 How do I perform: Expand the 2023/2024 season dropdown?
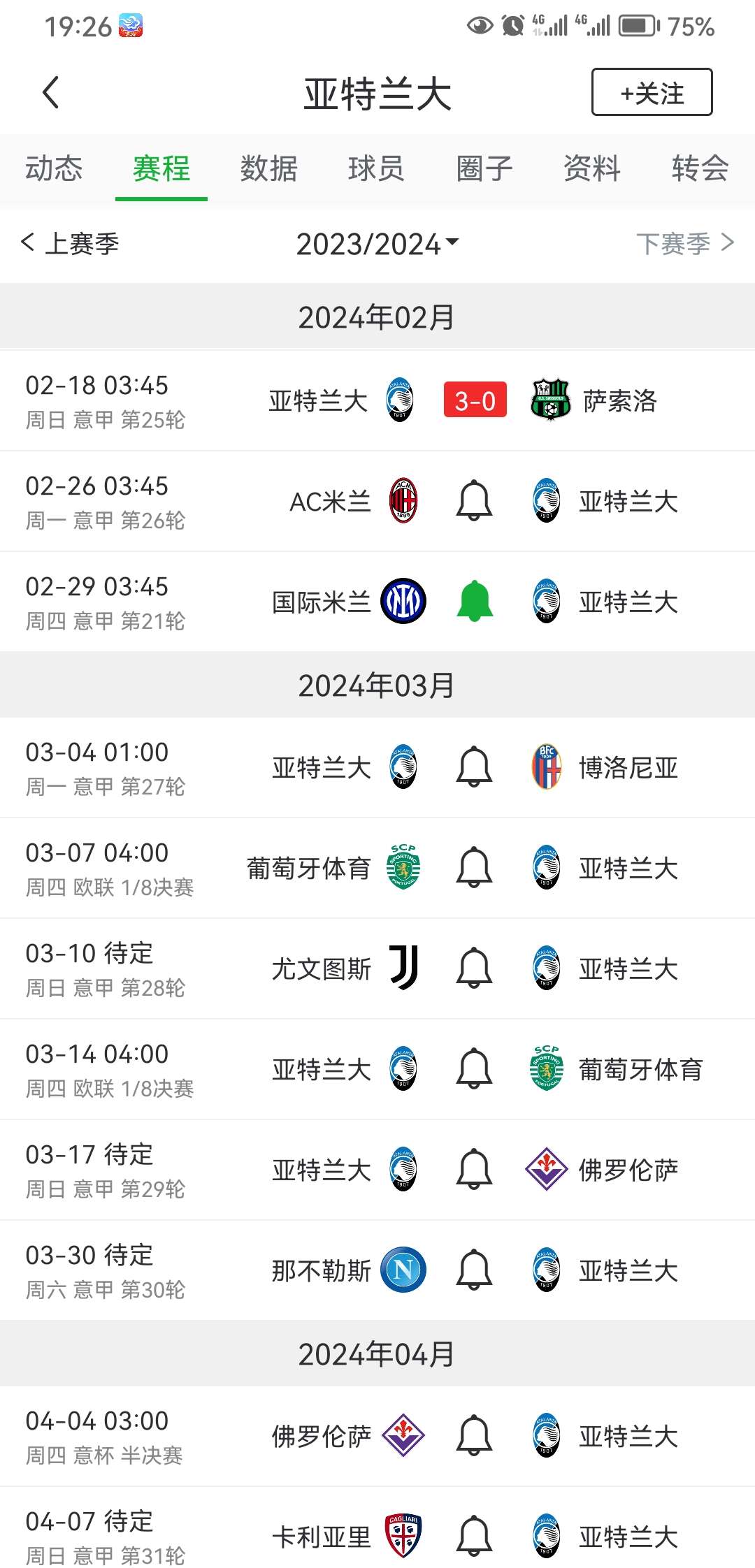(x=377, y=244)
